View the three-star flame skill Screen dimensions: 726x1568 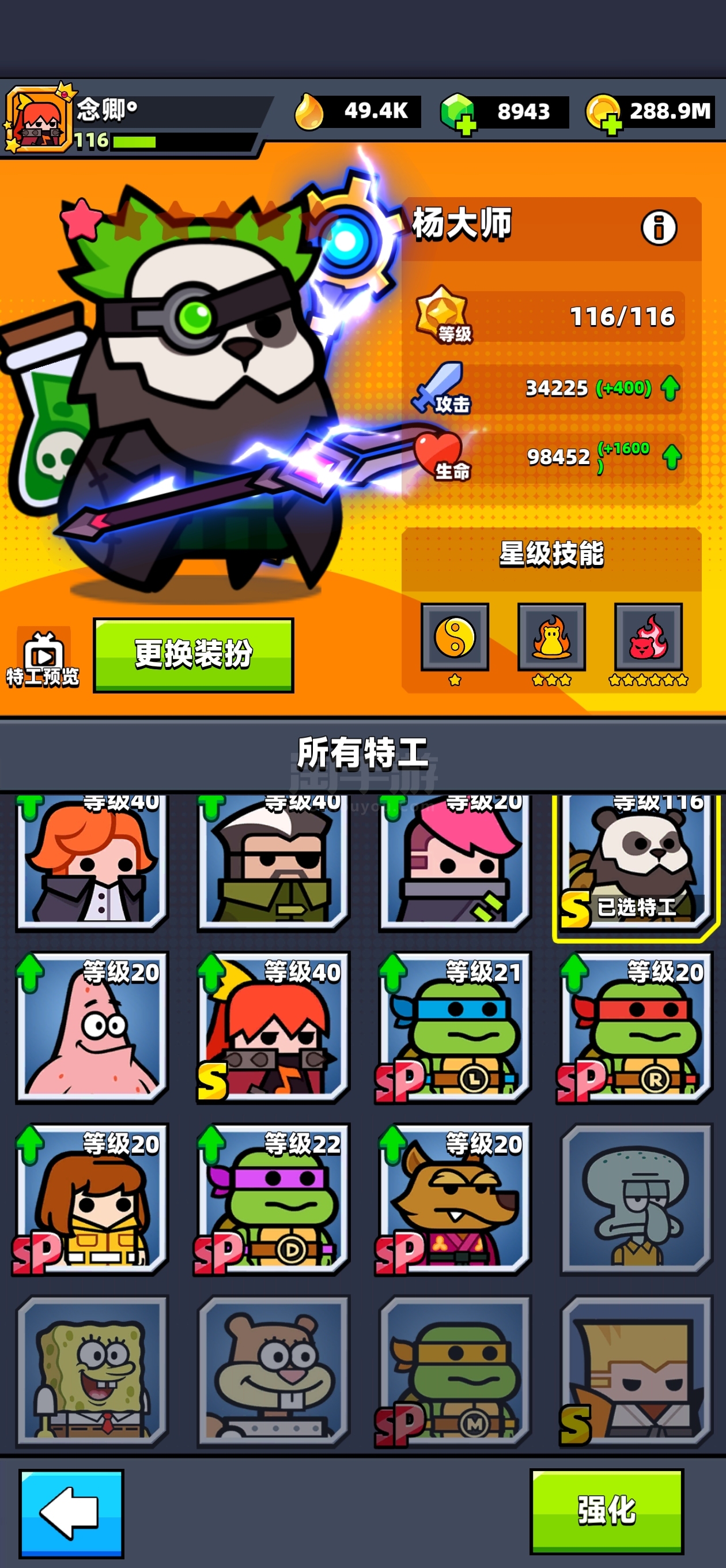[x=551, y=636]
